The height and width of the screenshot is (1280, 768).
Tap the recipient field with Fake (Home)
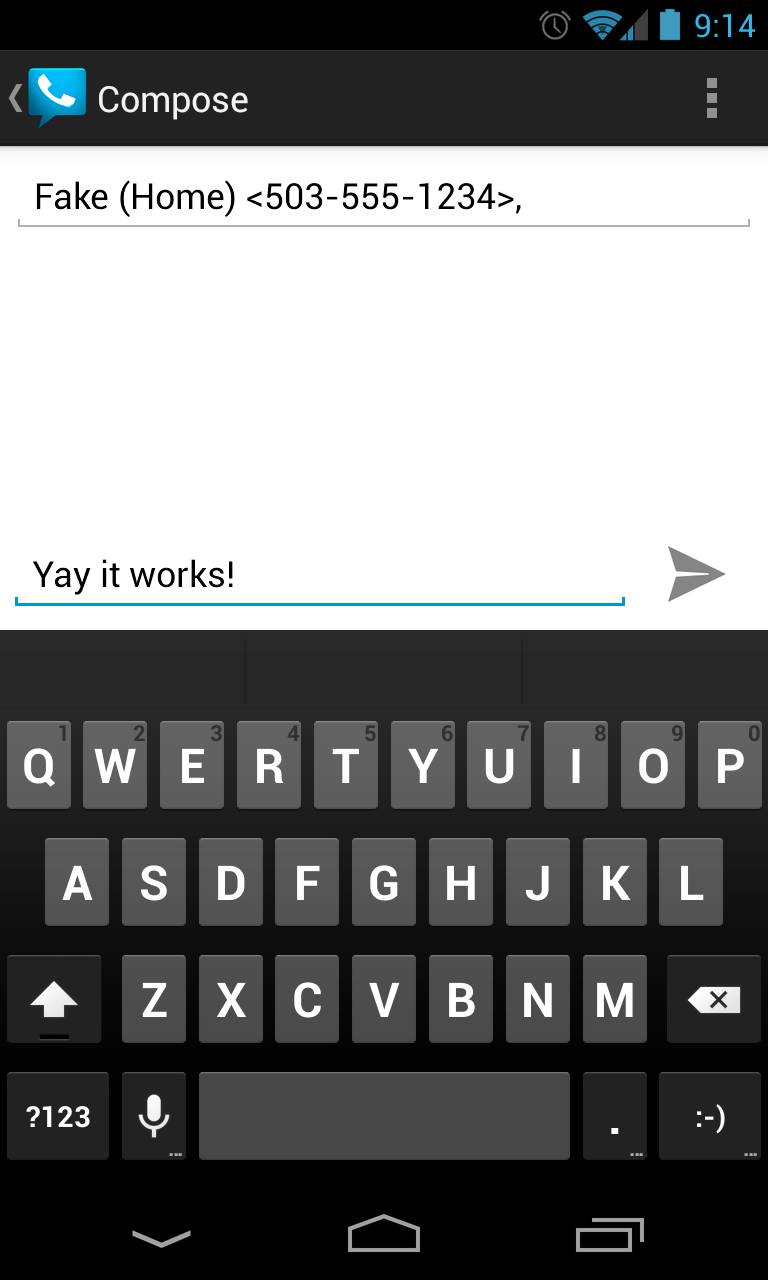[382, 198]
